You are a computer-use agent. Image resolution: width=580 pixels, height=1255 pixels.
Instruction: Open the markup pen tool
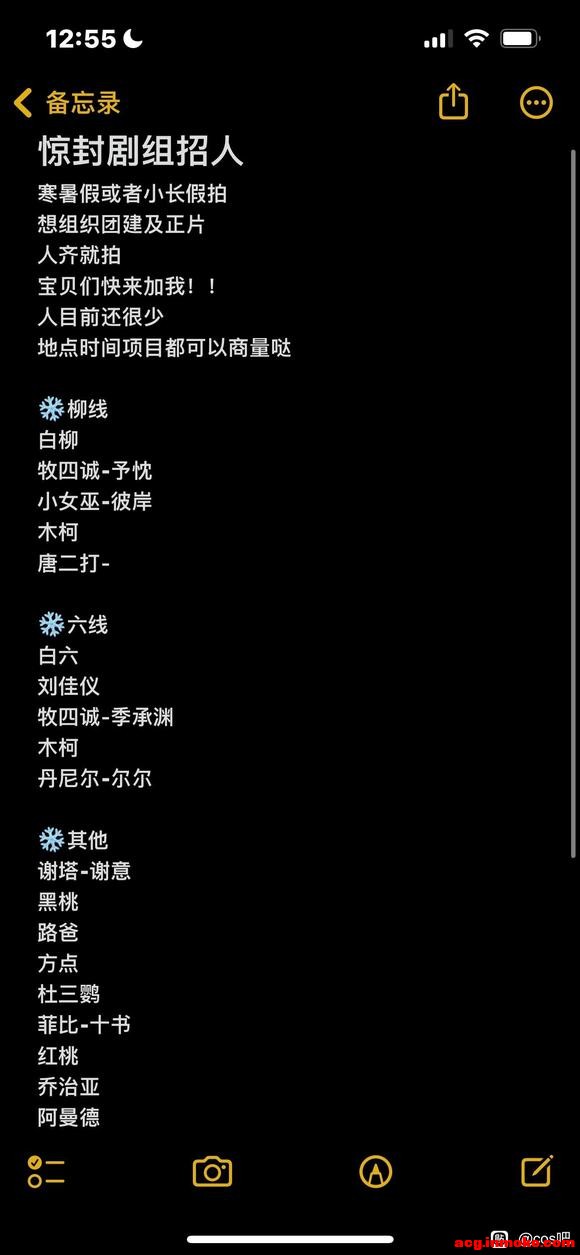click(375, 1171)
